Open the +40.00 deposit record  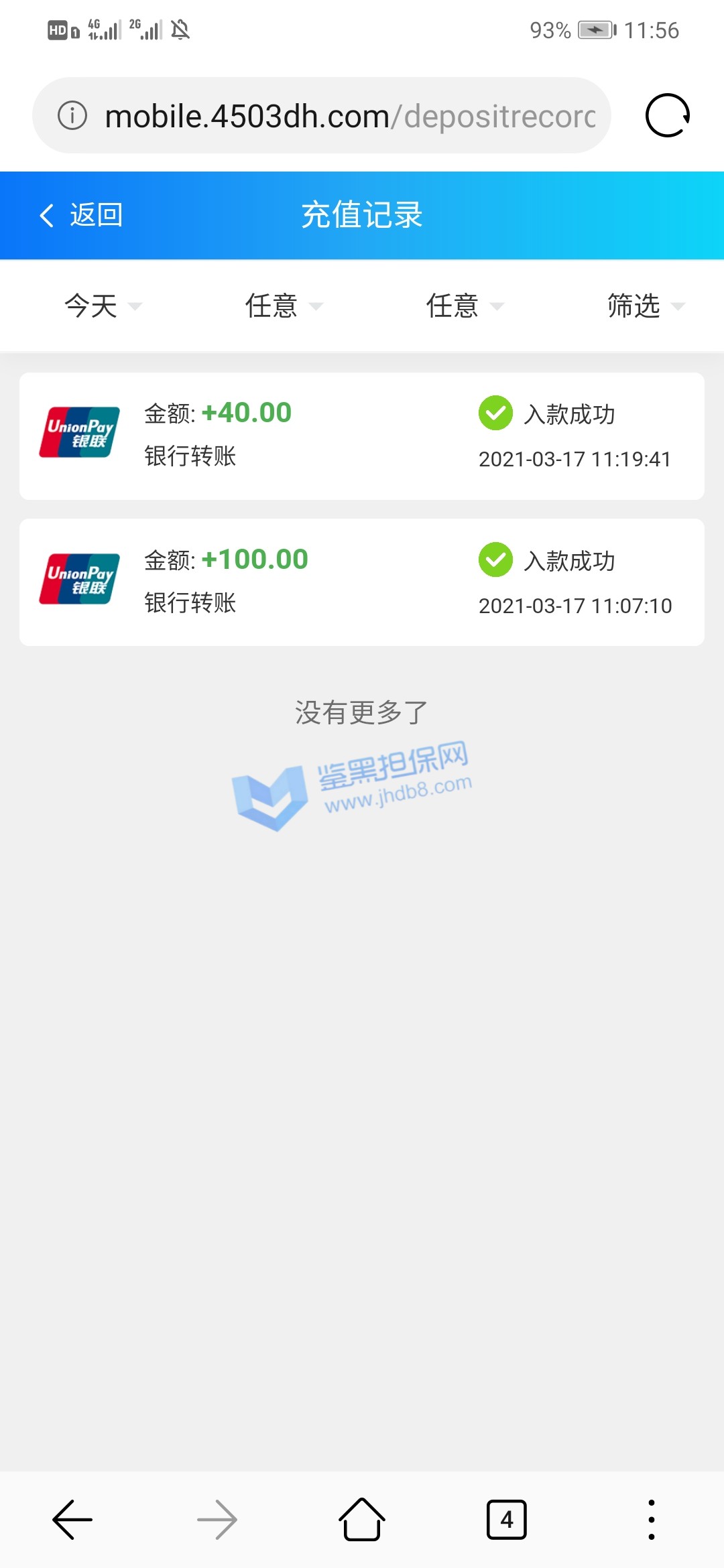point(362,436)
